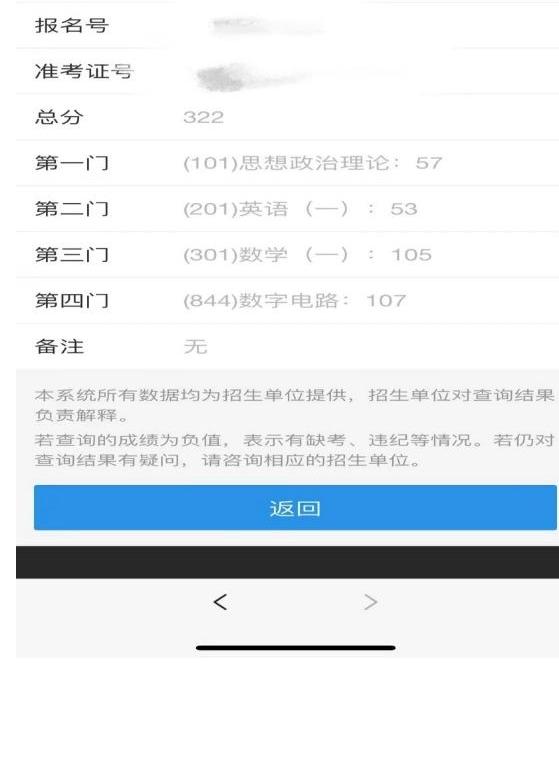Image resolution: width=559 pixels, height=776 pixels.
Task: Tap the blue 返回 button
Action: point(295,508)
